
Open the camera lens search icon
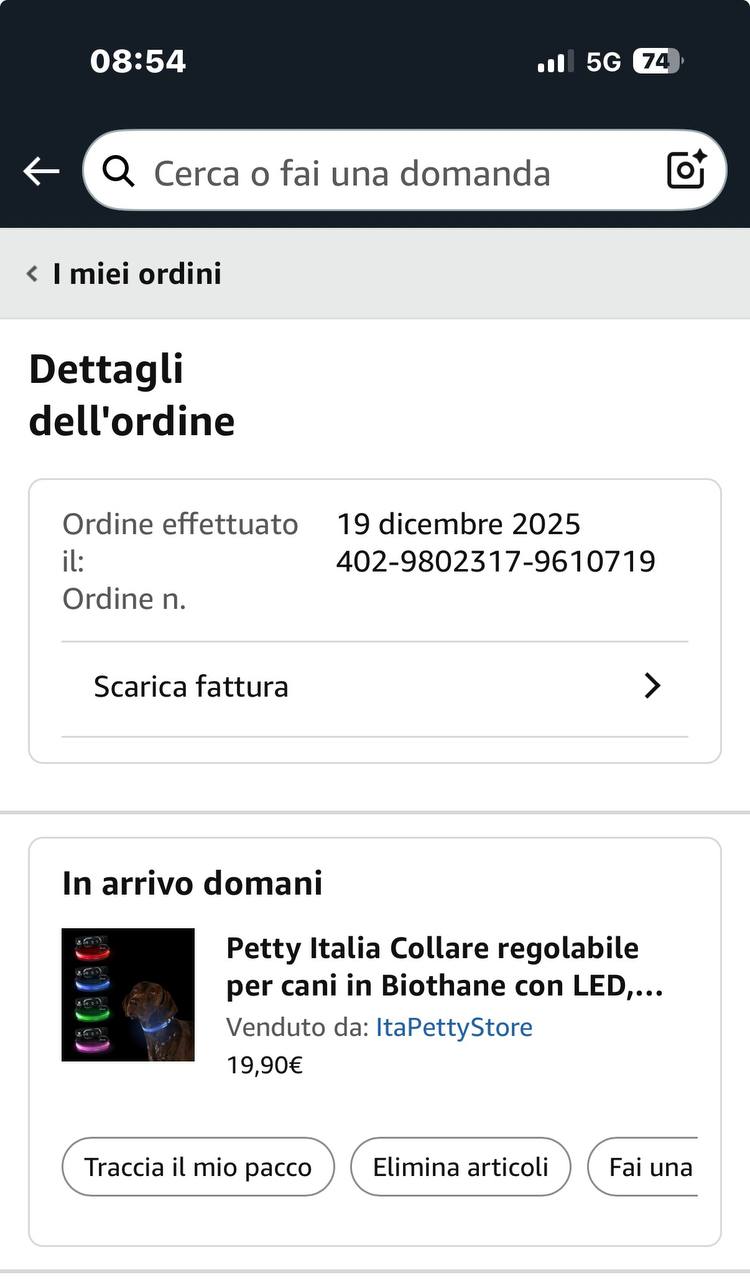pos(686,170)
